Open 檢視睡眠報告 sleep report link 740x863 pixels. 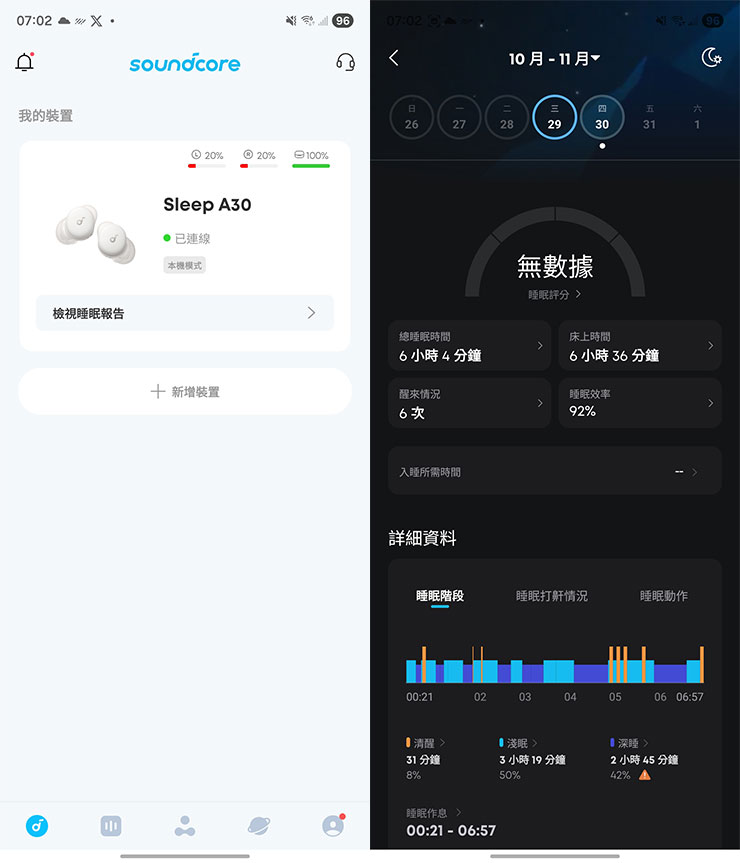tap(184, 313)
